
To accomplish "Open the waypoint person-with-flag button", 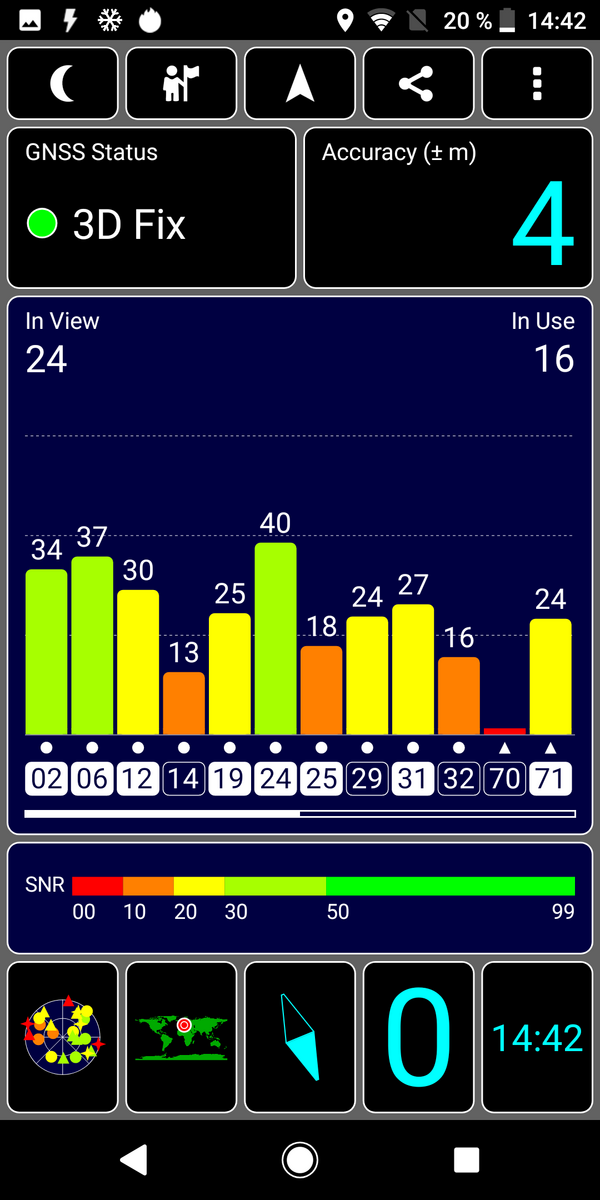I will click(x=181, y=84).
